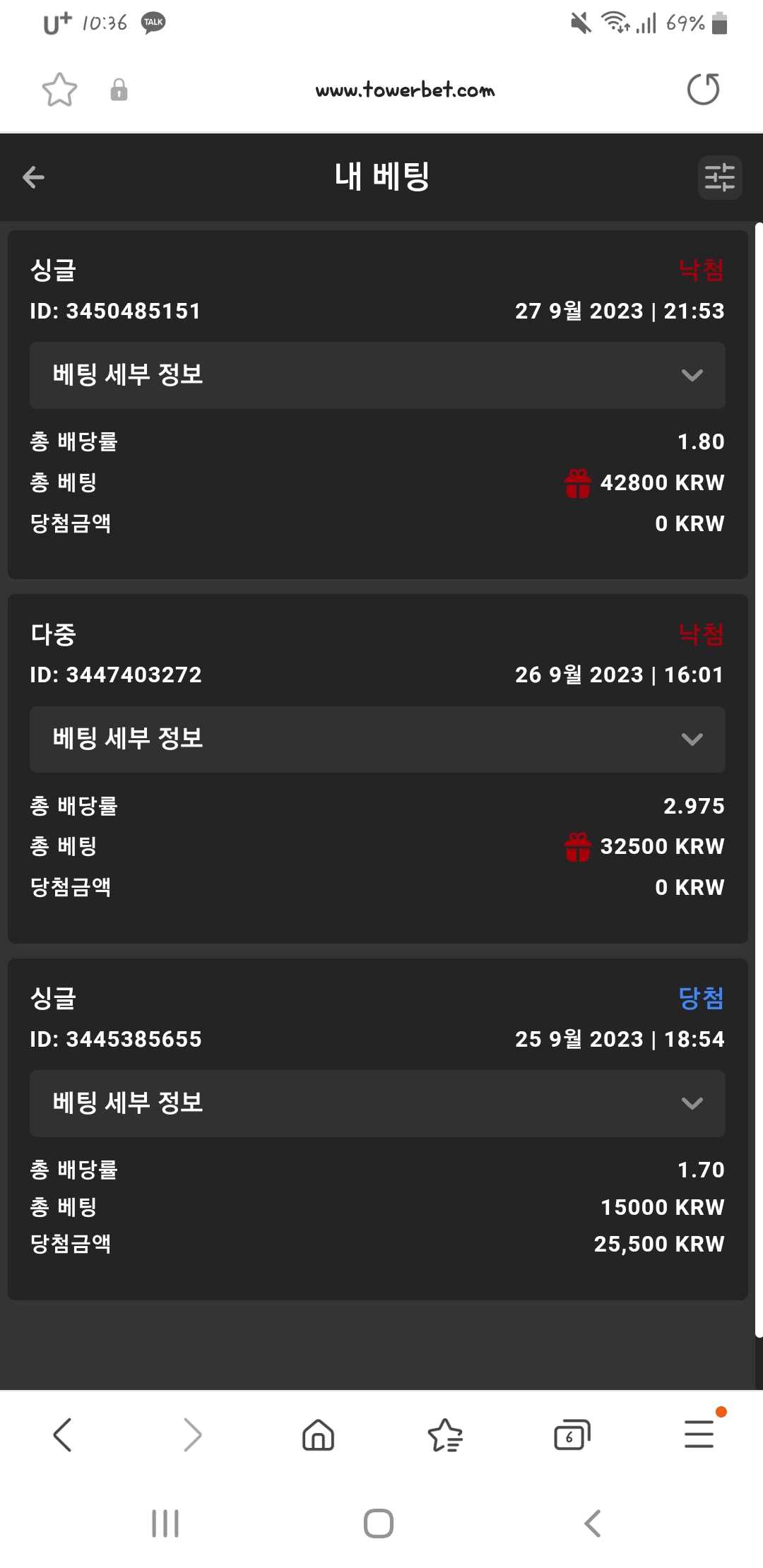
Task: Open the browser bookmarks list
Action: point(445,1435)
